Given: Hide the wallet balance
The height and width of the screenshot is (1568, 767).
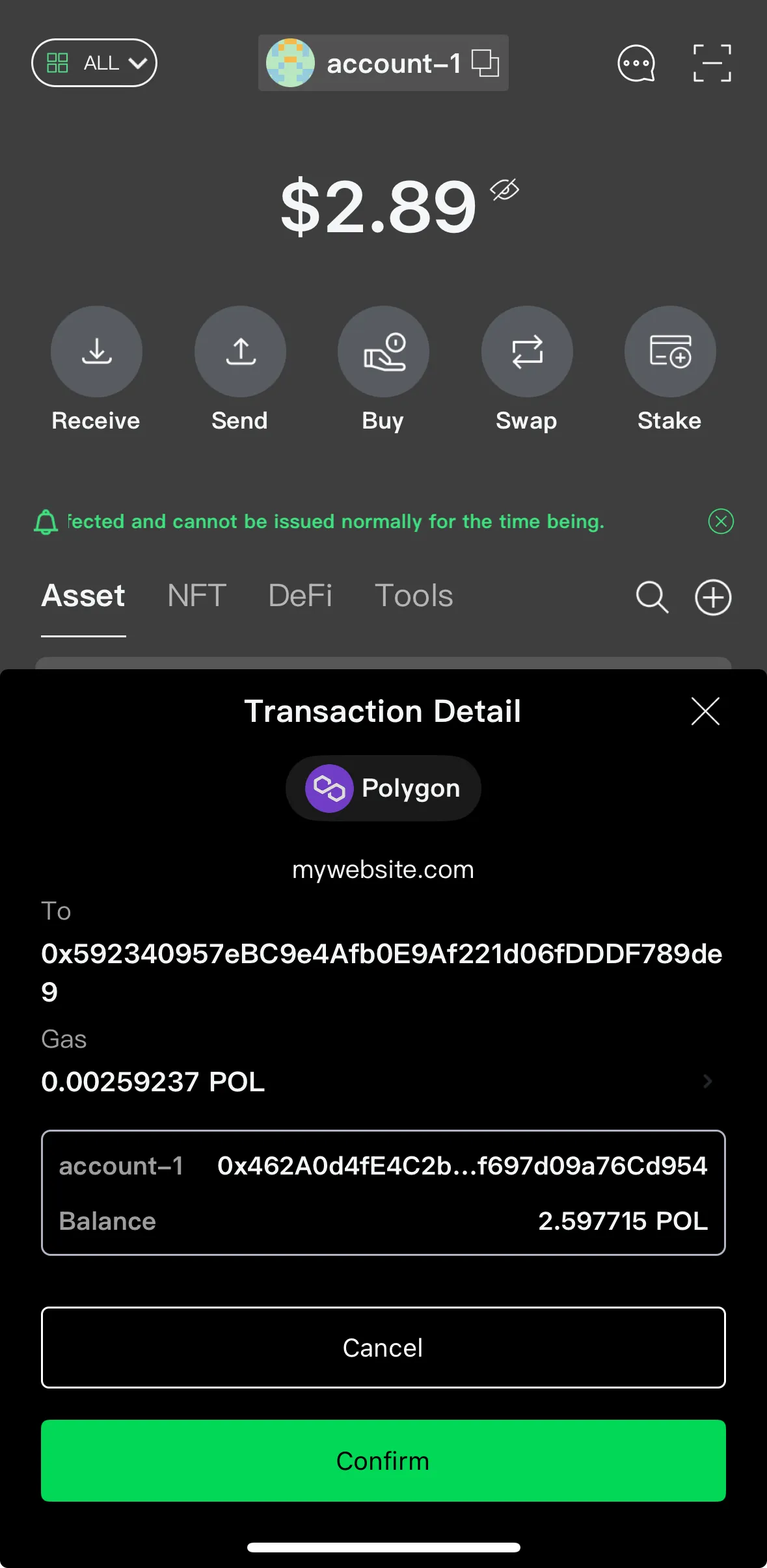Looking at the screenshot, I should (x=504, y=190).
